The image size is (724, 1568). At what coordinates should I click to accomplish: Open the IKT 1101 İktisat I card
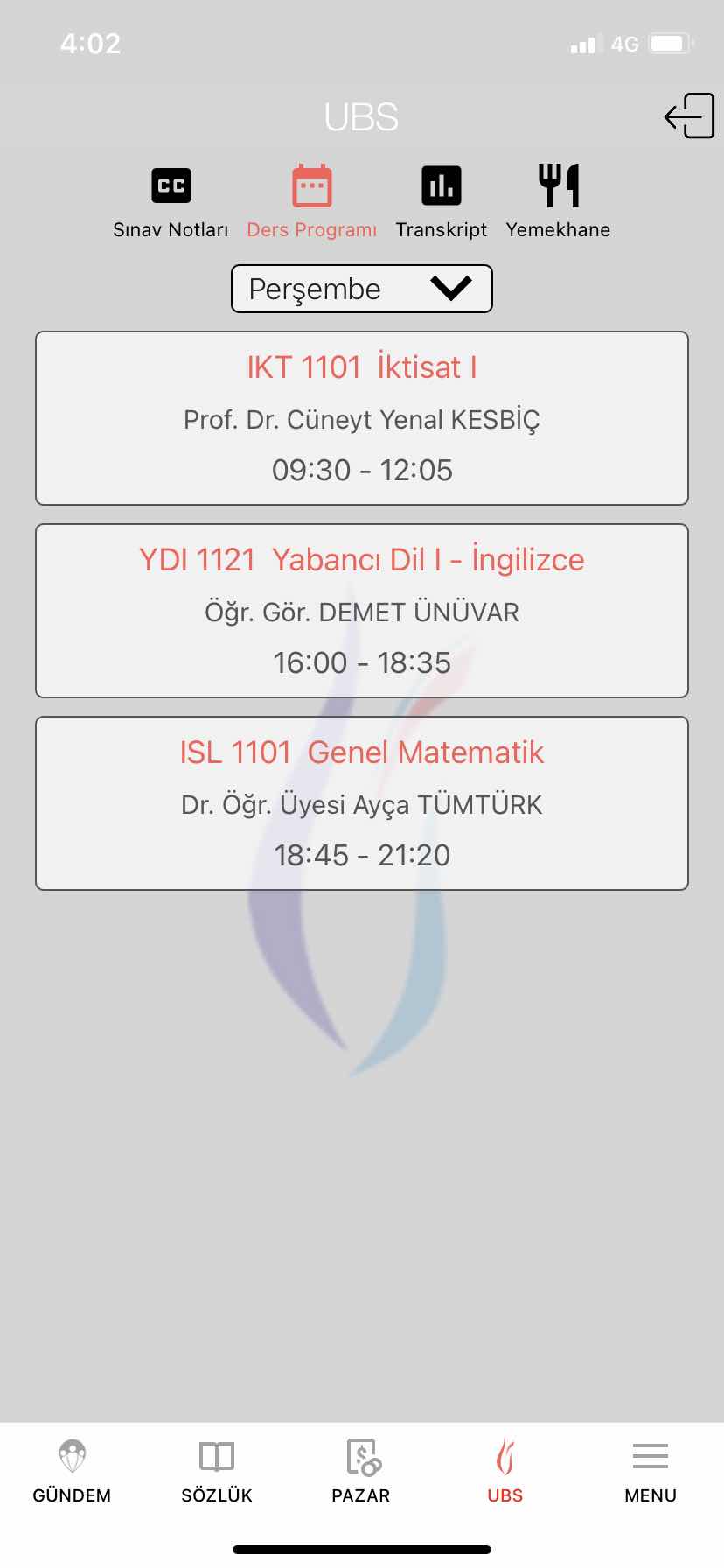click(x=362, y=418)
